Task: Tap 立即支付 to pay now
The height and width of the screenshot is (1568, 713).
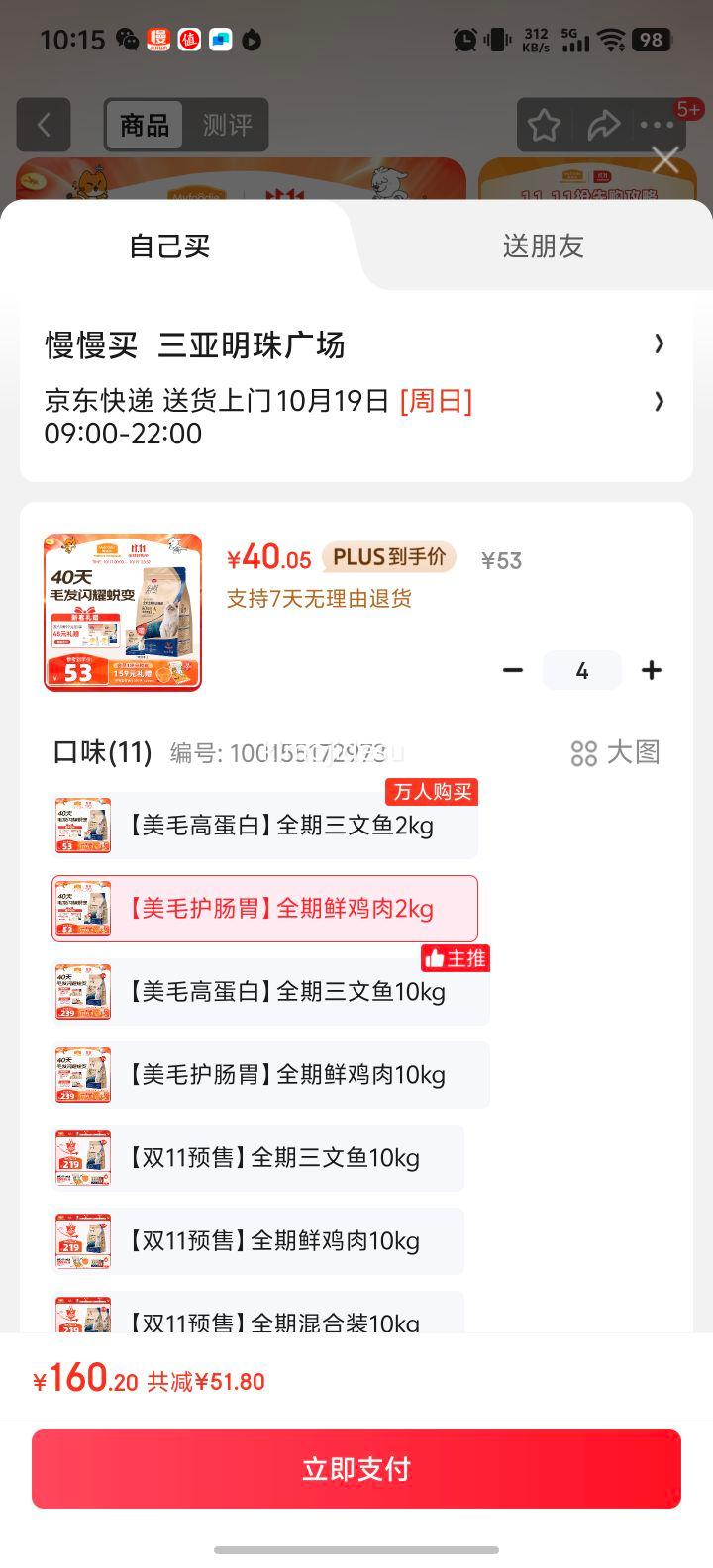Action: 356,1469
